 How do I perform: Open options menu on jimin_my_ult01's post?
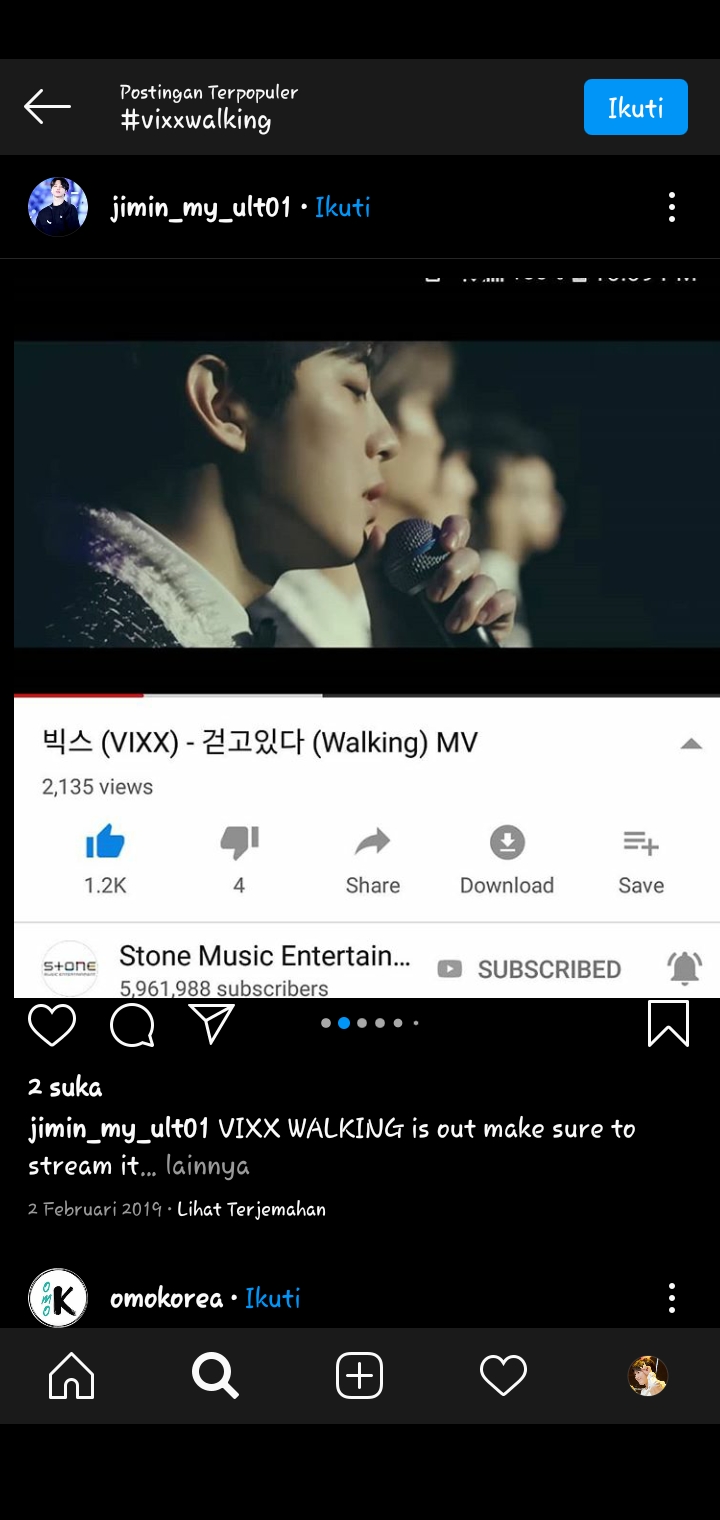pos(671,207)
